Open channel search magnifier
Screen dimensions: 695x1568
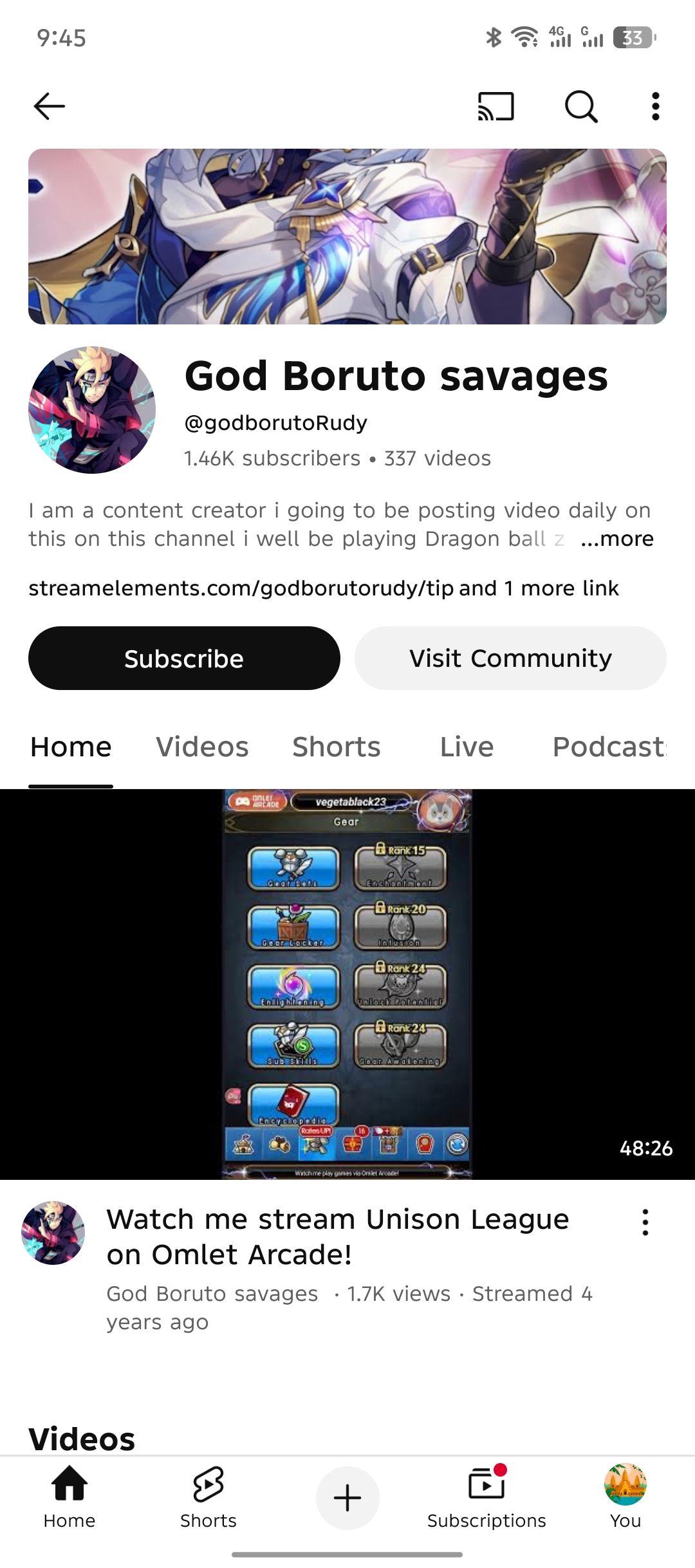click(581, 106)
